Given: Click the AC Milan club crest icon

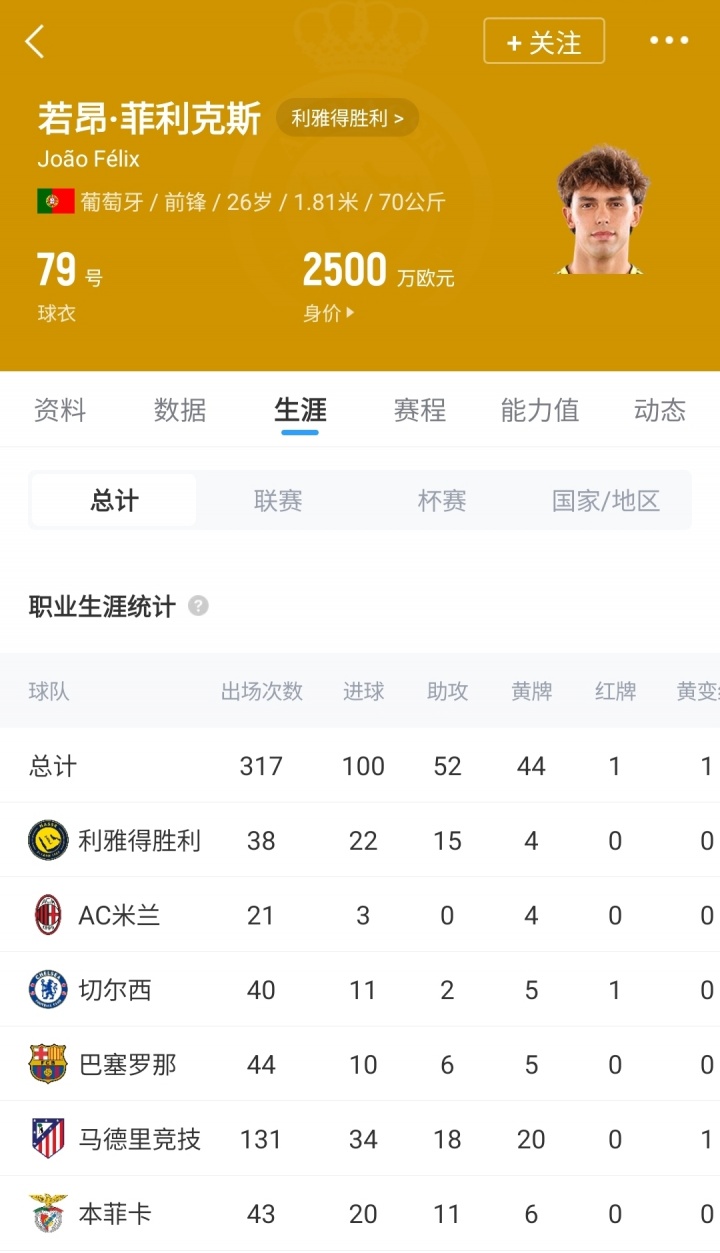Looking at the screenshot, I should point(47,915).
